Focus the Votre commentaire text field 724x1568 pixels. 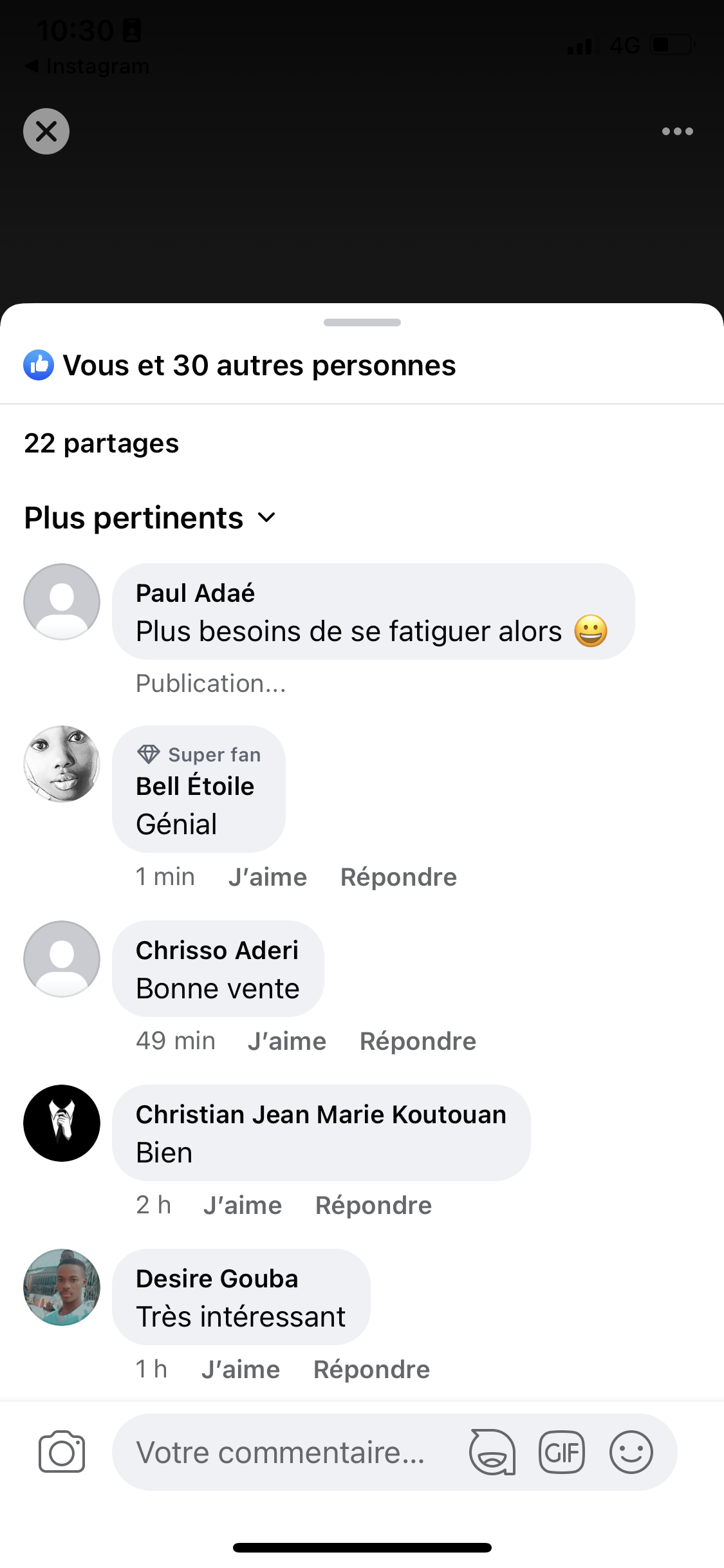pos(281,1452)
